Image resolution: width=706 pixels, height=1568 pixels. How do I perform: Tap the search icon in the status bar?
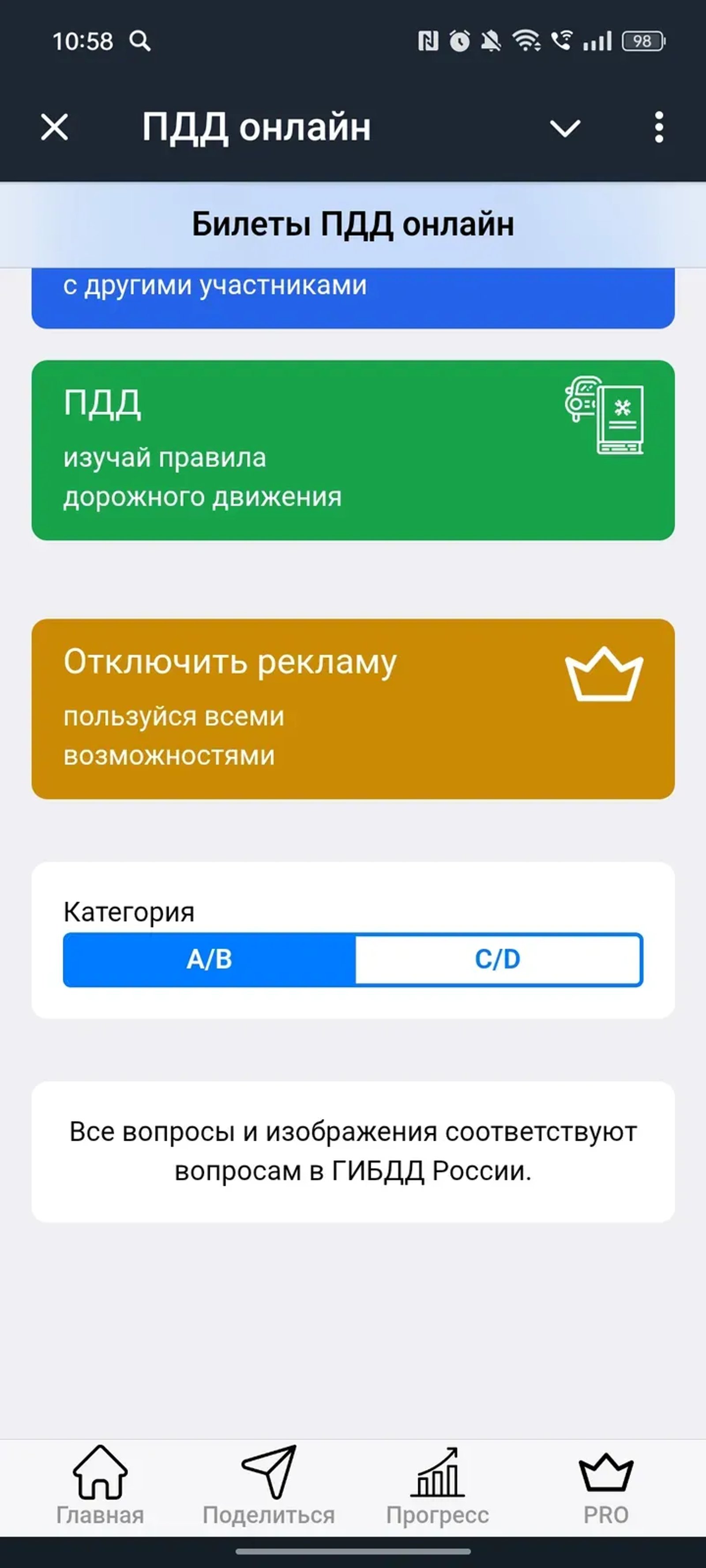coord(141,42)
